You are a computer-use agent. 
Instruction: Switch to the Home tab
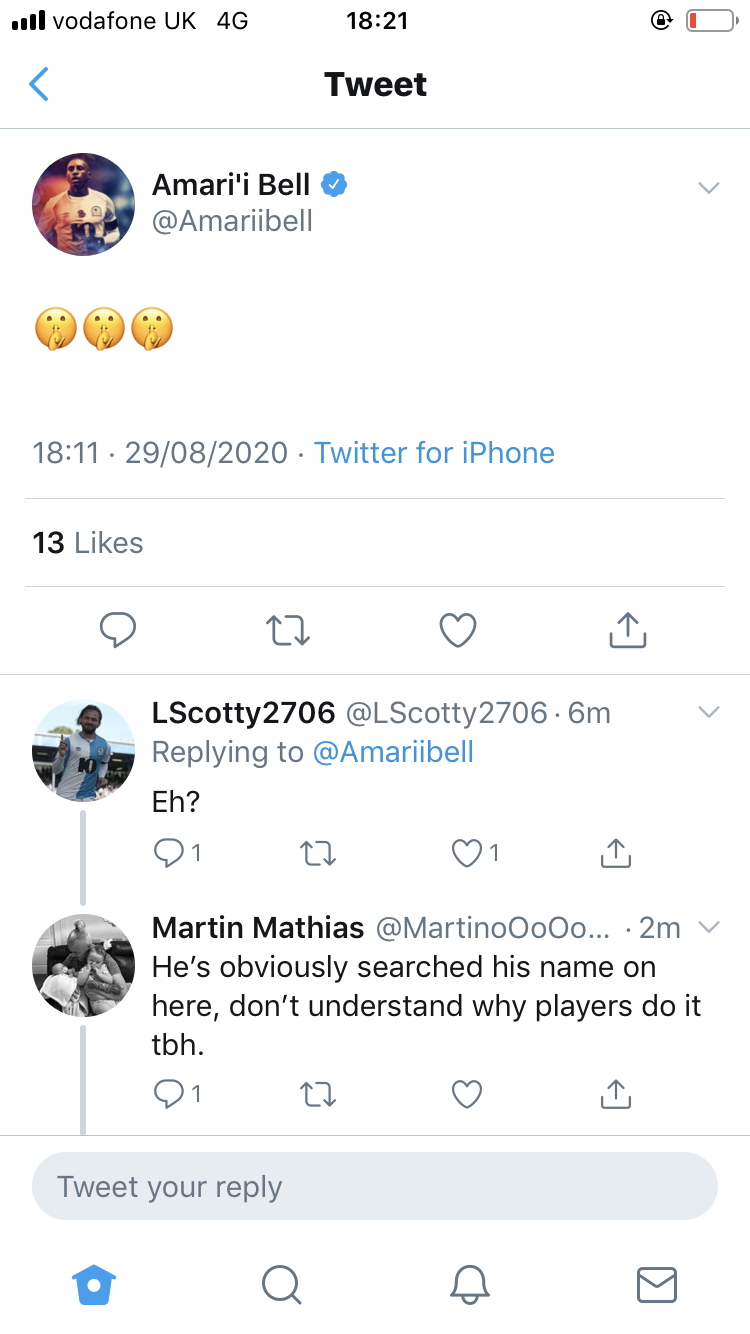94,1284
